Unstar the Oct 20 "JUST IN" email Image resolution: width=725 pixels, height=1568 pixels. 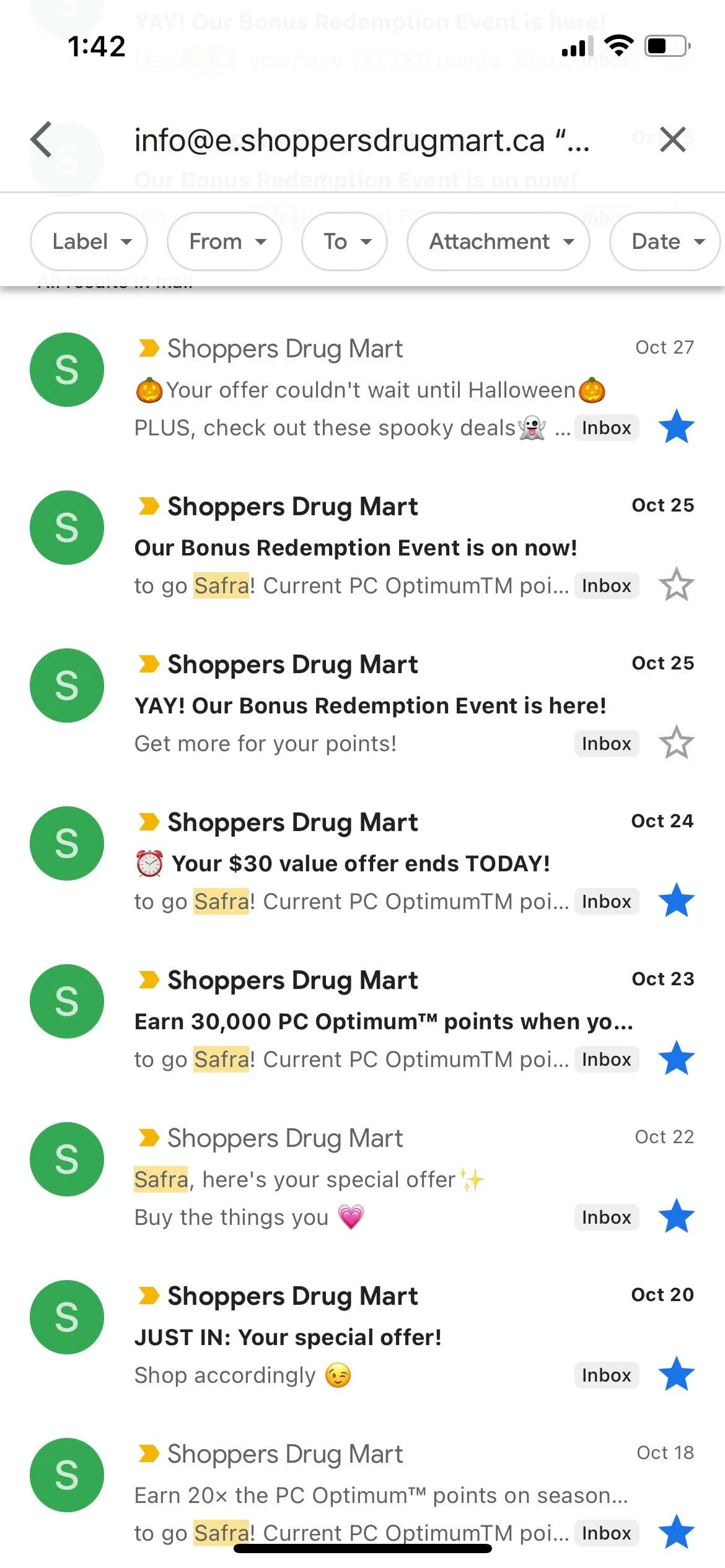coord(676,1375)
